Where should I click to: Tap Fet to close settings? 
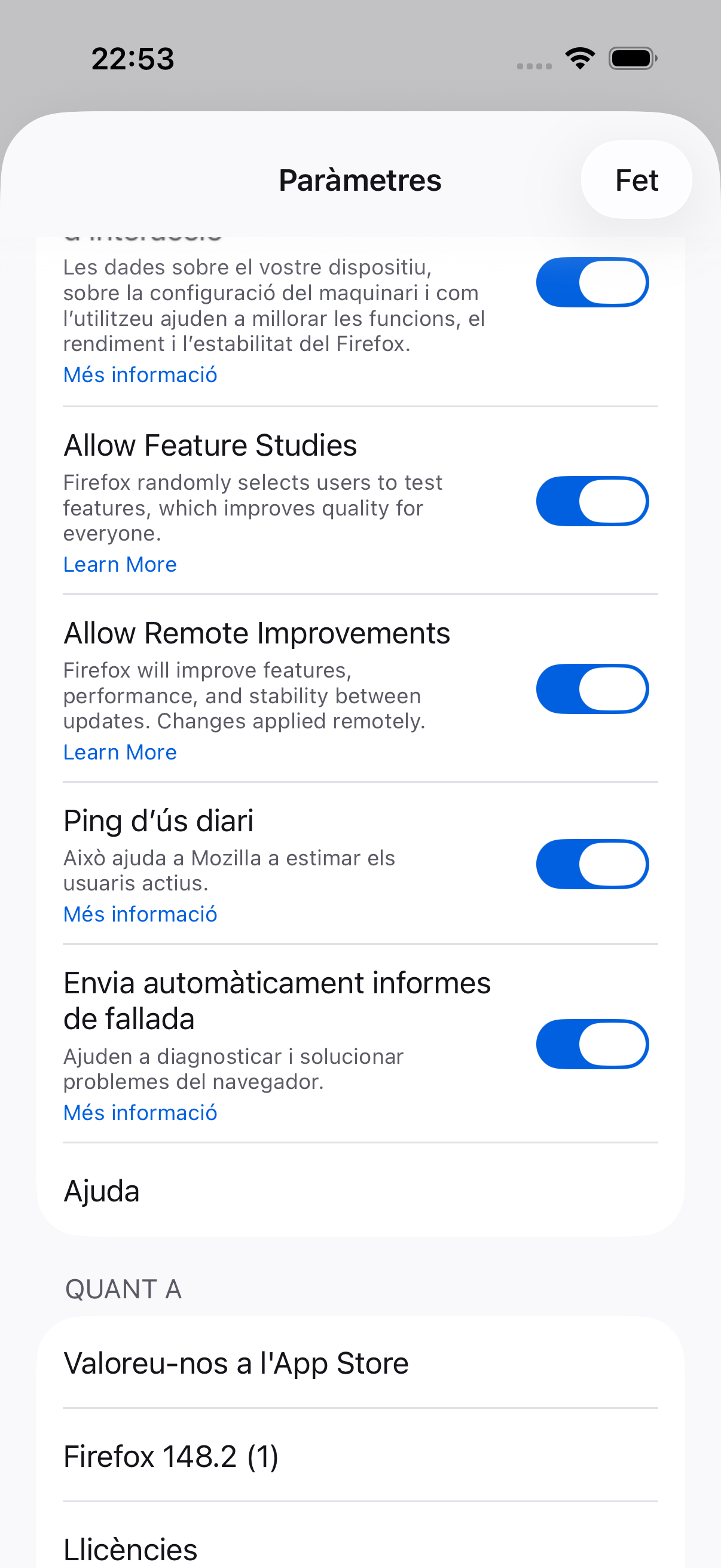636,180
